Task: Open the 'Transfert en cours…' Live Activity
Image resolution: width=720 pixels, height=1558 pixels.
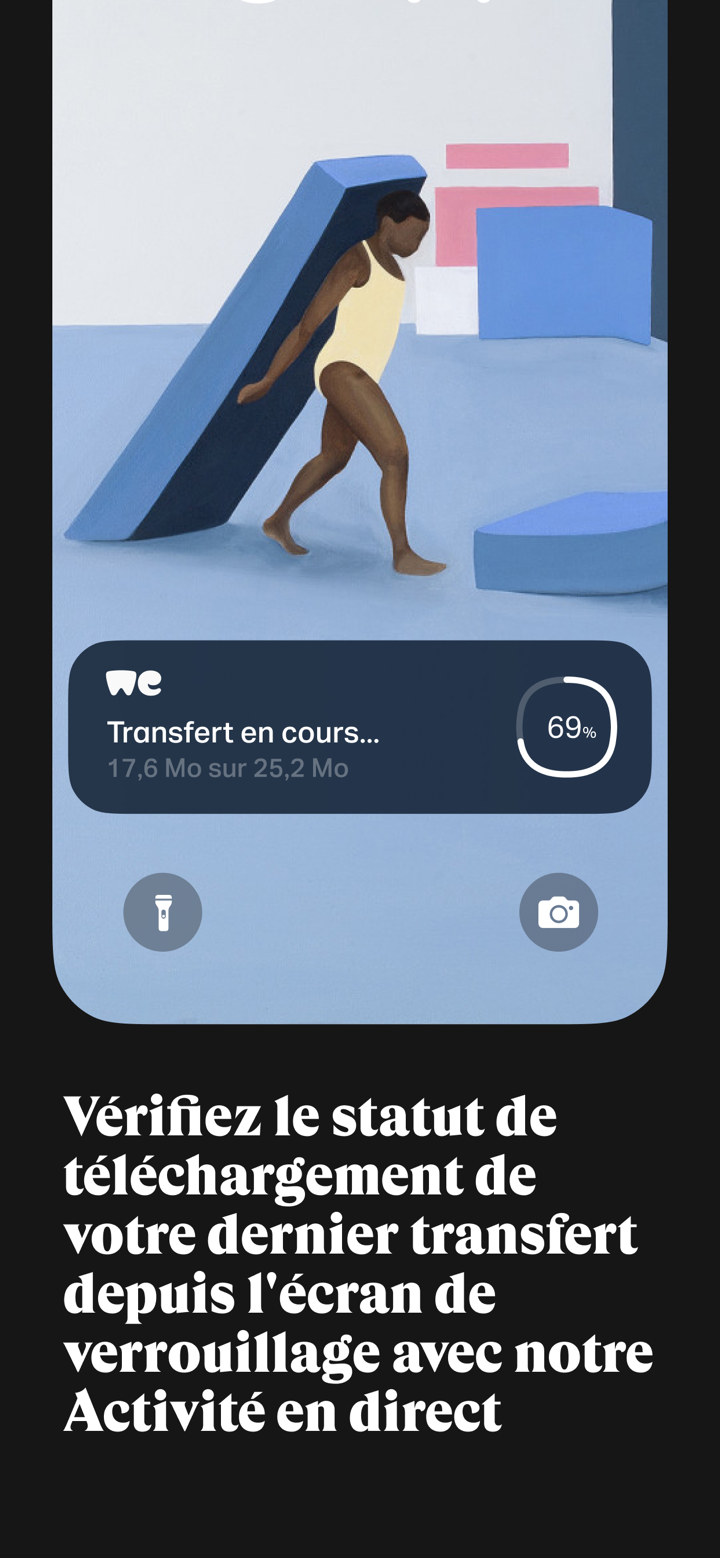Action: click(x=360, y=725)
